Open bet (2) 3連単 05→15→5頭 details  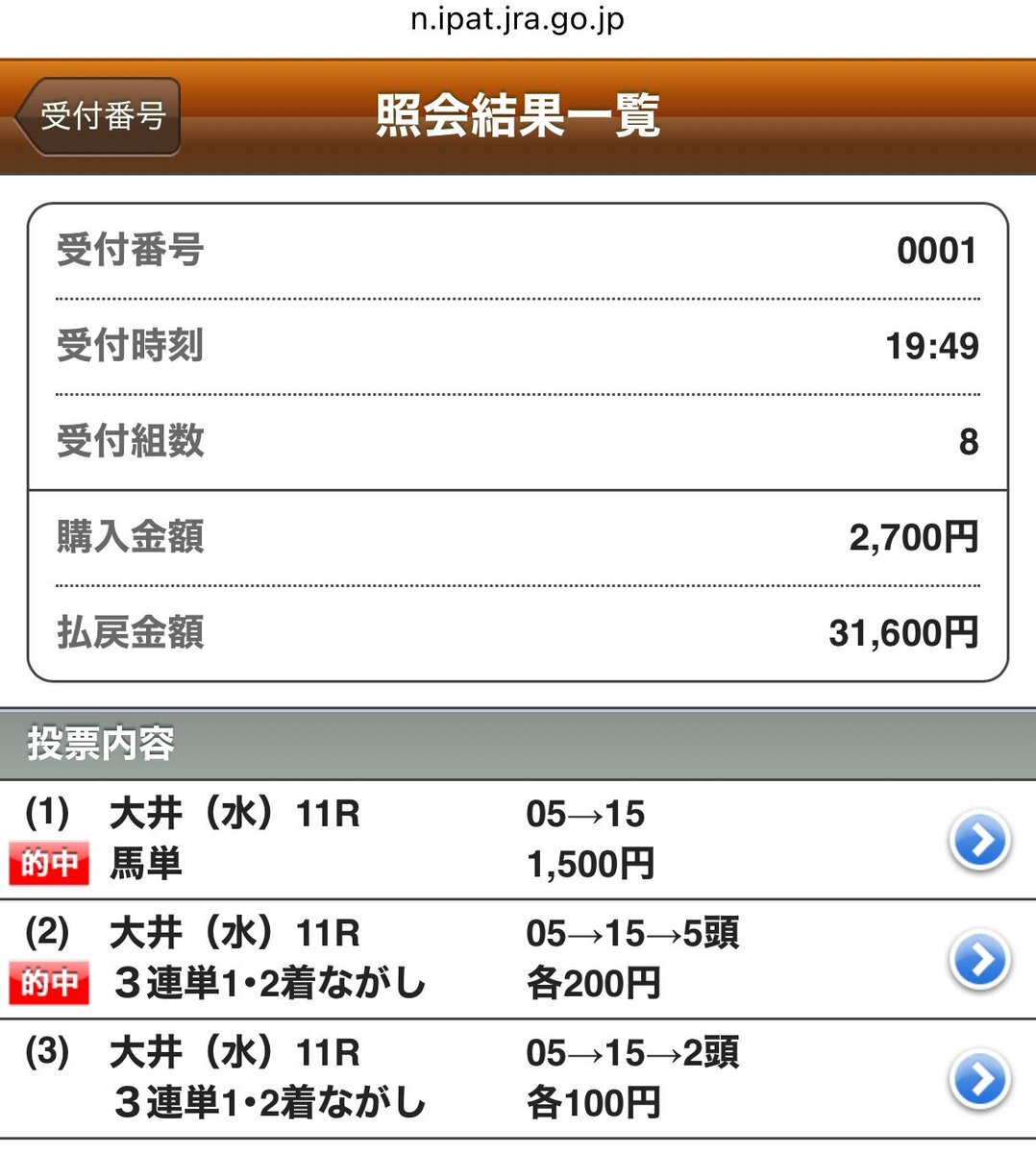978,960
